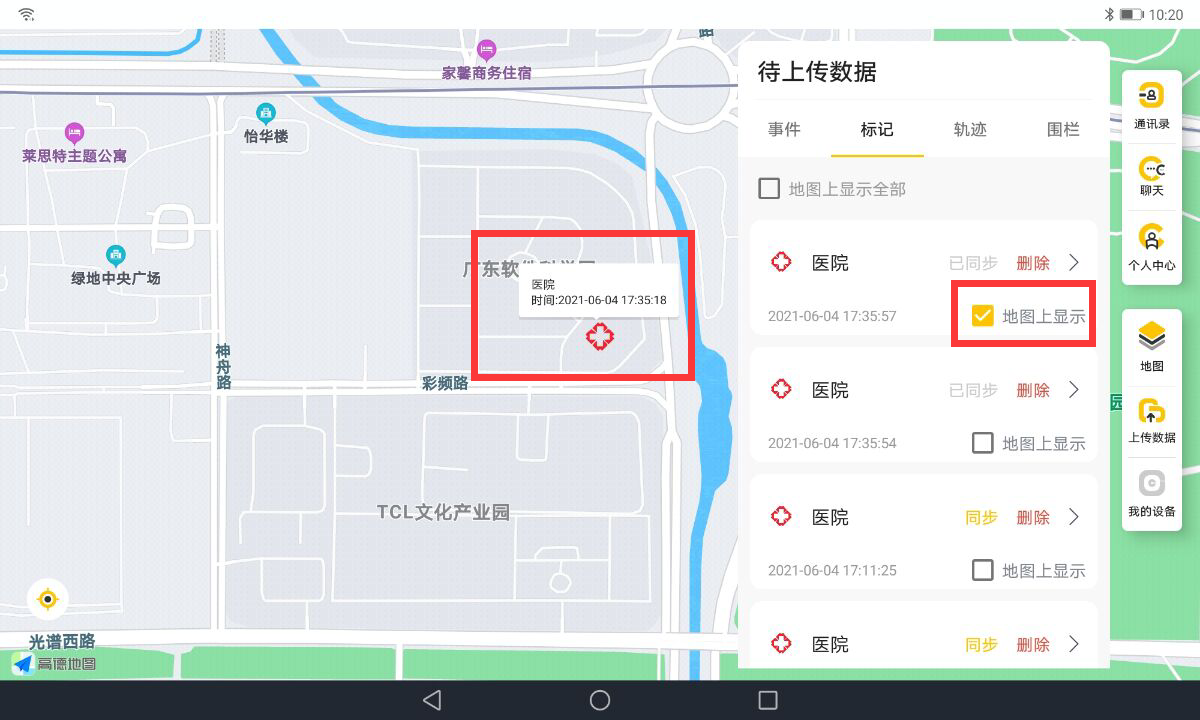This screenshot has width=1200, height=720.
Task: Open 地图 layers from the side toolbar
Action: click(x=1151, y=345)
